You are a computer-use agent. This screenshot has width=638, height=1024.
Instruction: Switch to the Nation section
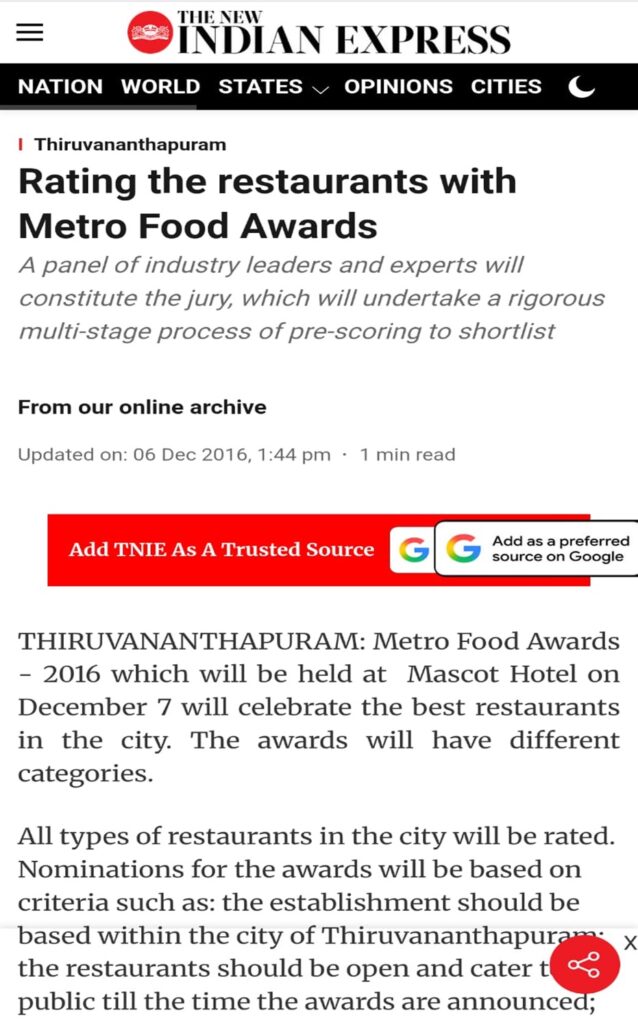(x=60, y=87)
